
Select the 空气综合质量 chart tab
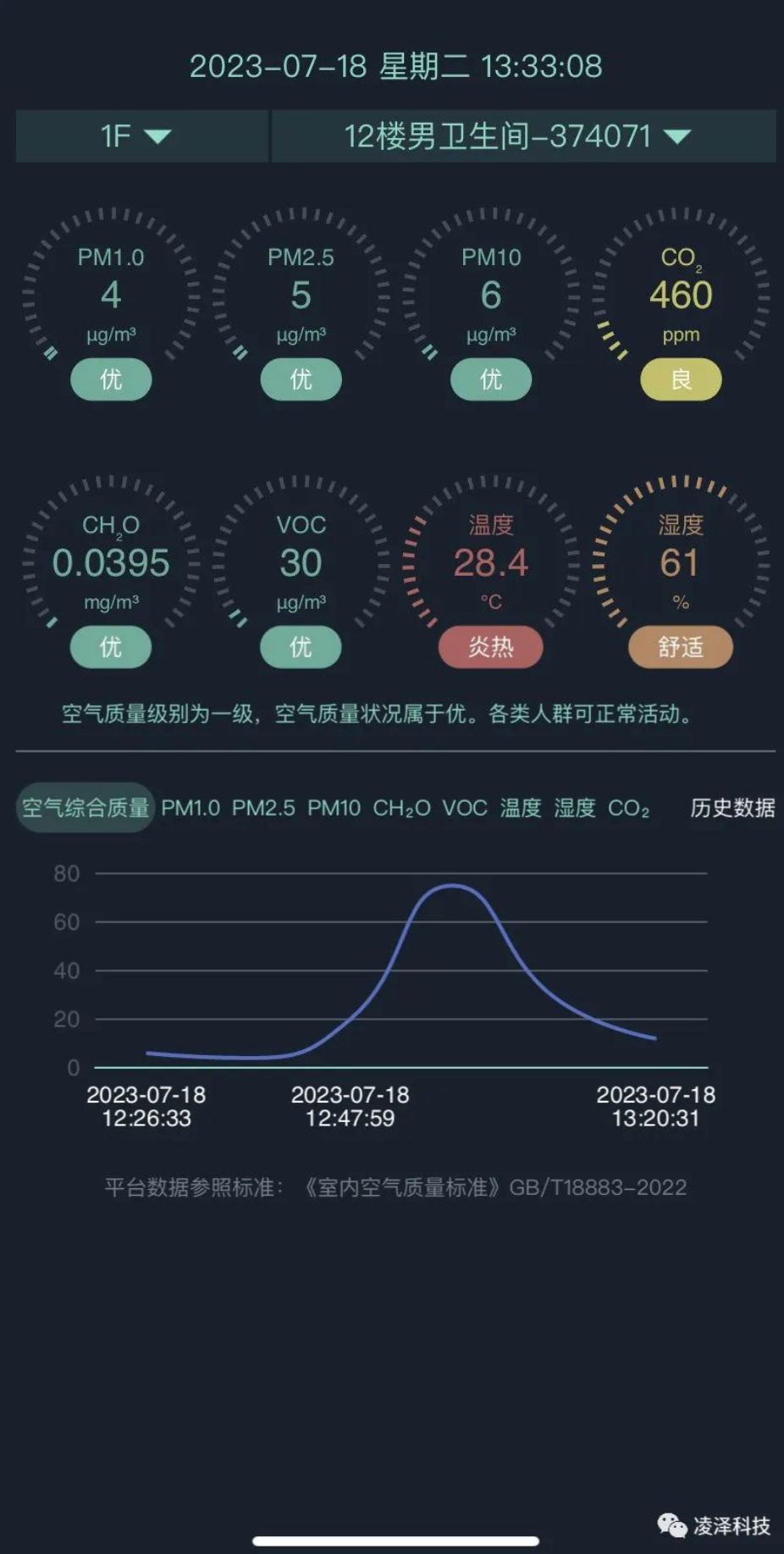coord(86,808)
